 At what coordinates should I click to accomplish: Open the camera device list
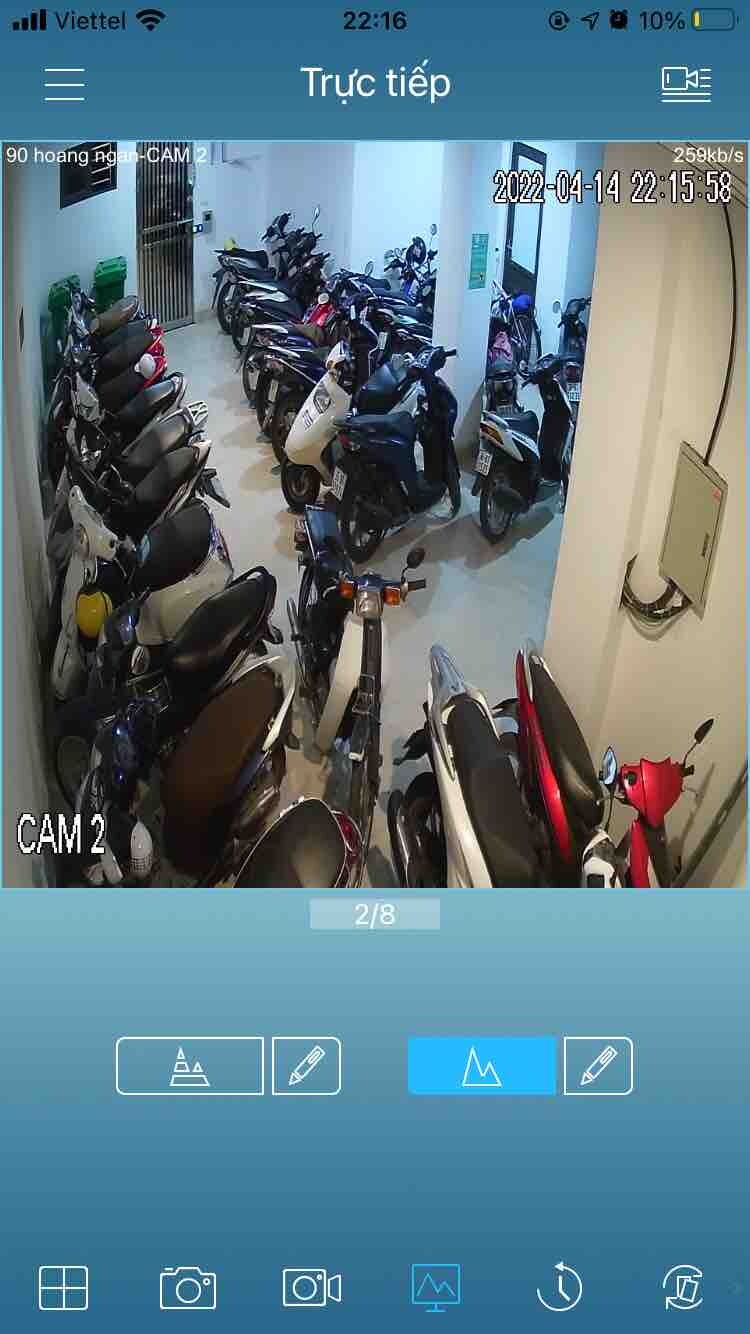coord(686,84)
